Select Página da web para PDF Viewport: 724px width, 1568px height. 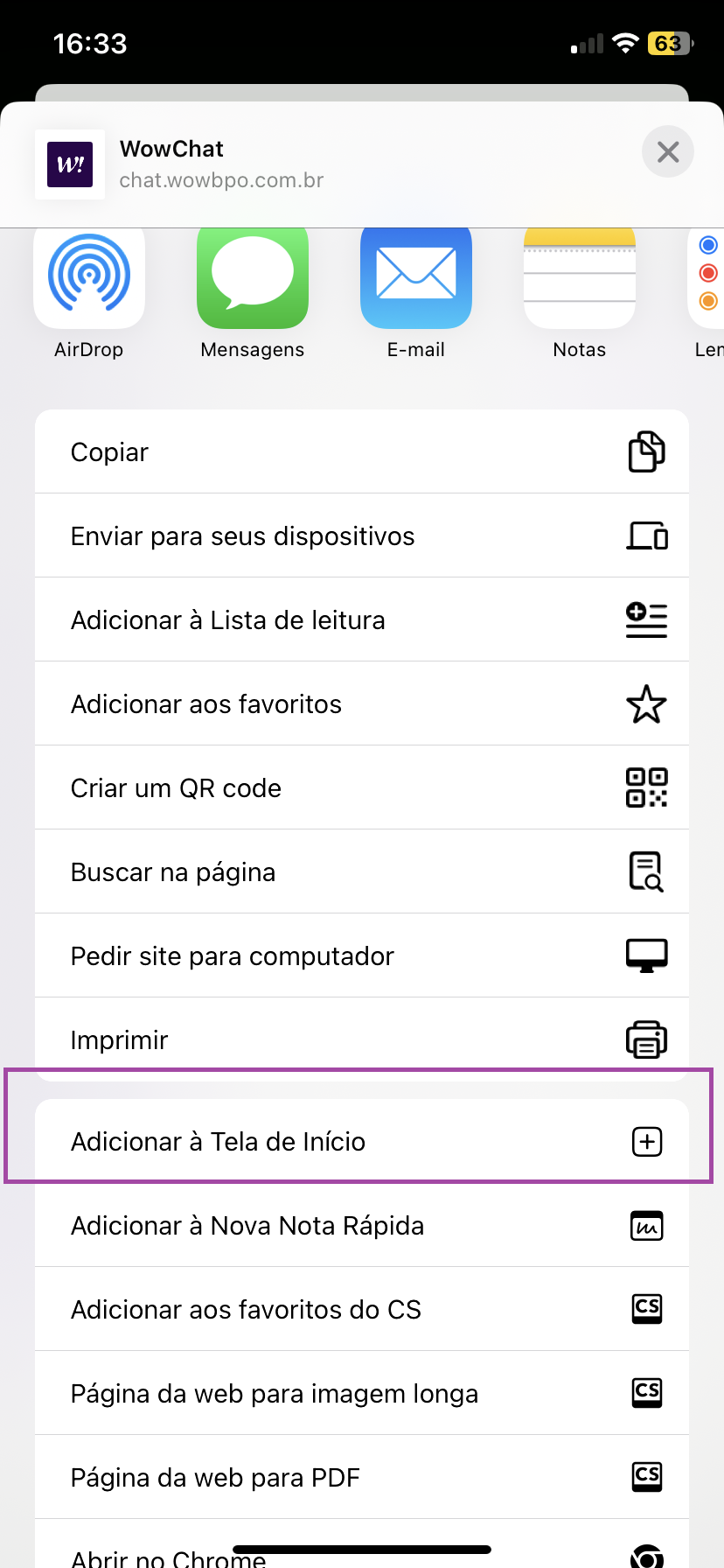pyautogui.click(x=362, y=1477)
